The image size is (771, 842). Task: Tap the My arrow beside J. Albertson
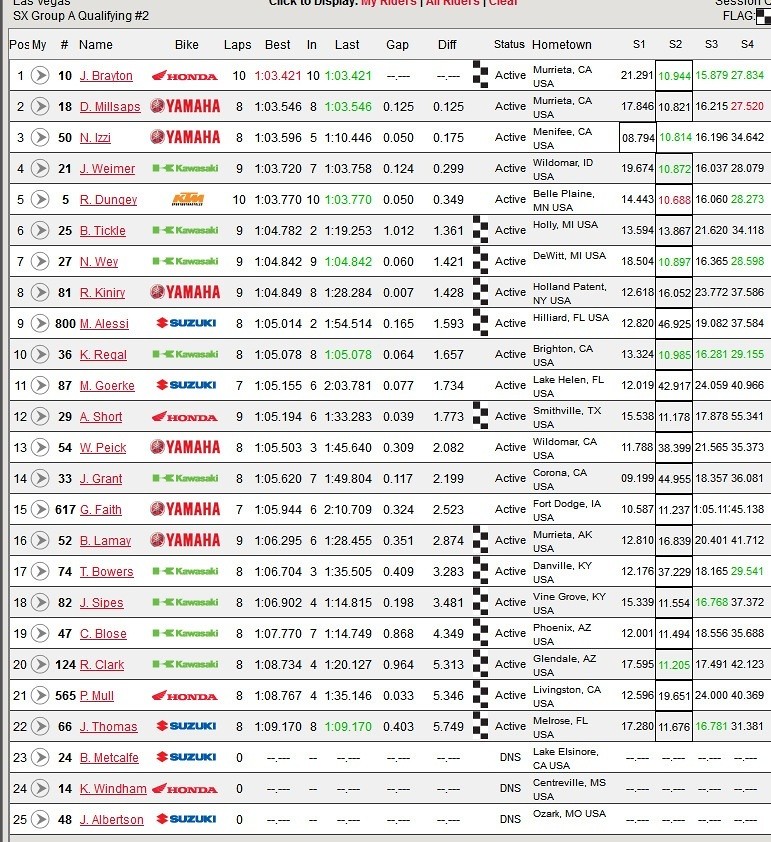(40, 819)
